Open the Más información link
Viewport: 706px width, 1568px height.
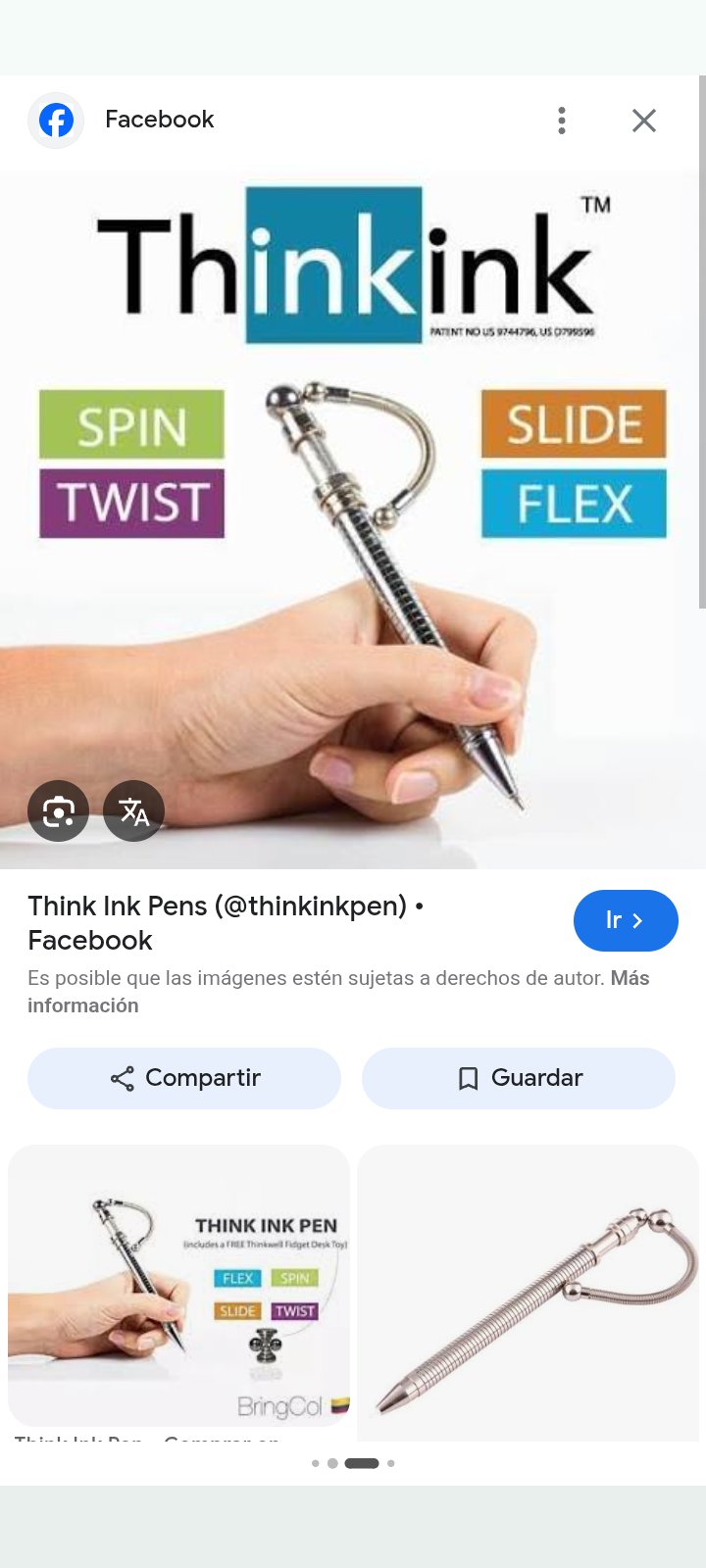[x=634, y=978]
